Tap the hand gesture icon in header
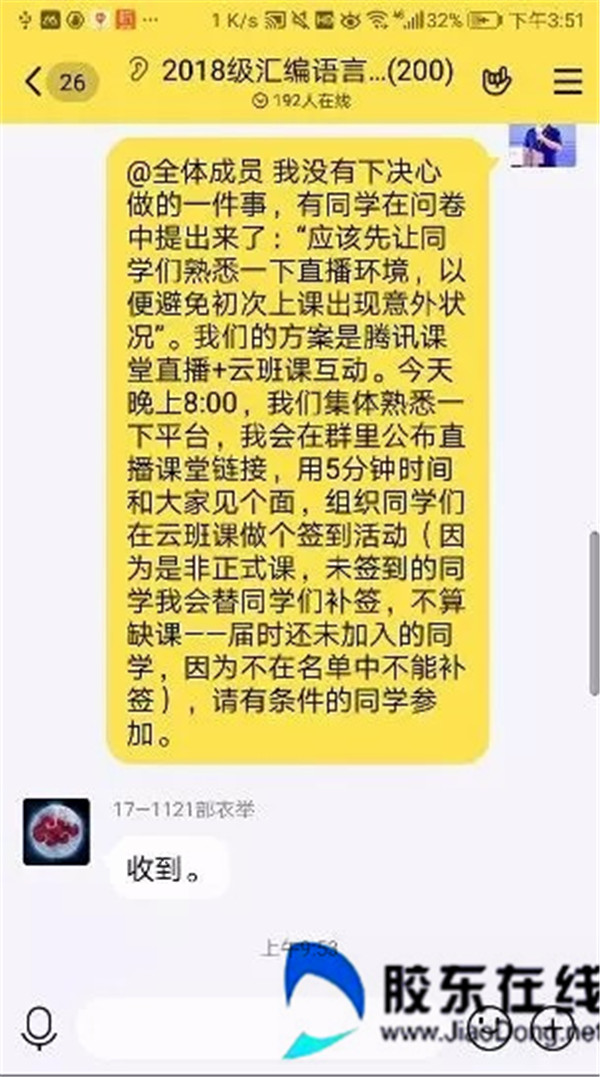 (x=497, y=81)
